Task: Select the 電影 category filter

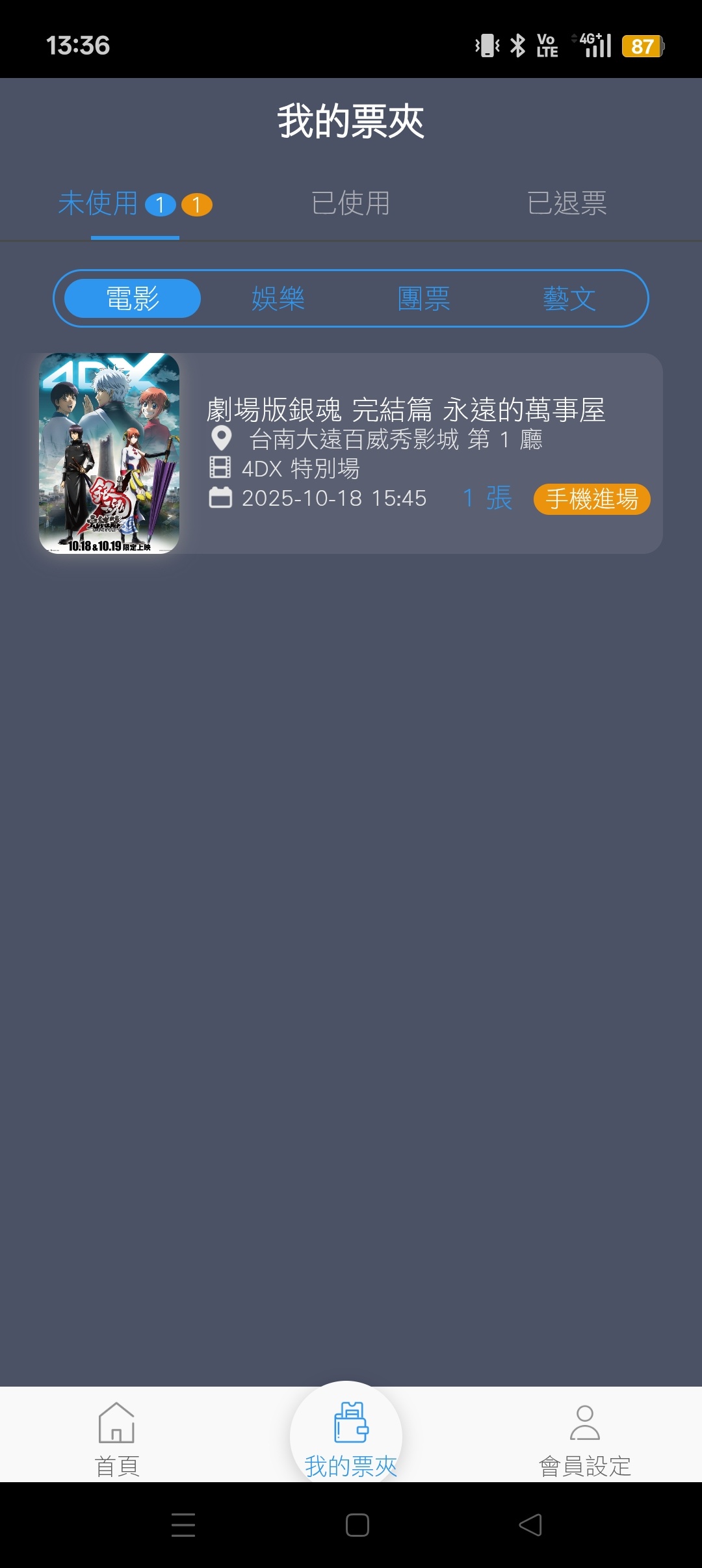Action: tap(133, 298)
